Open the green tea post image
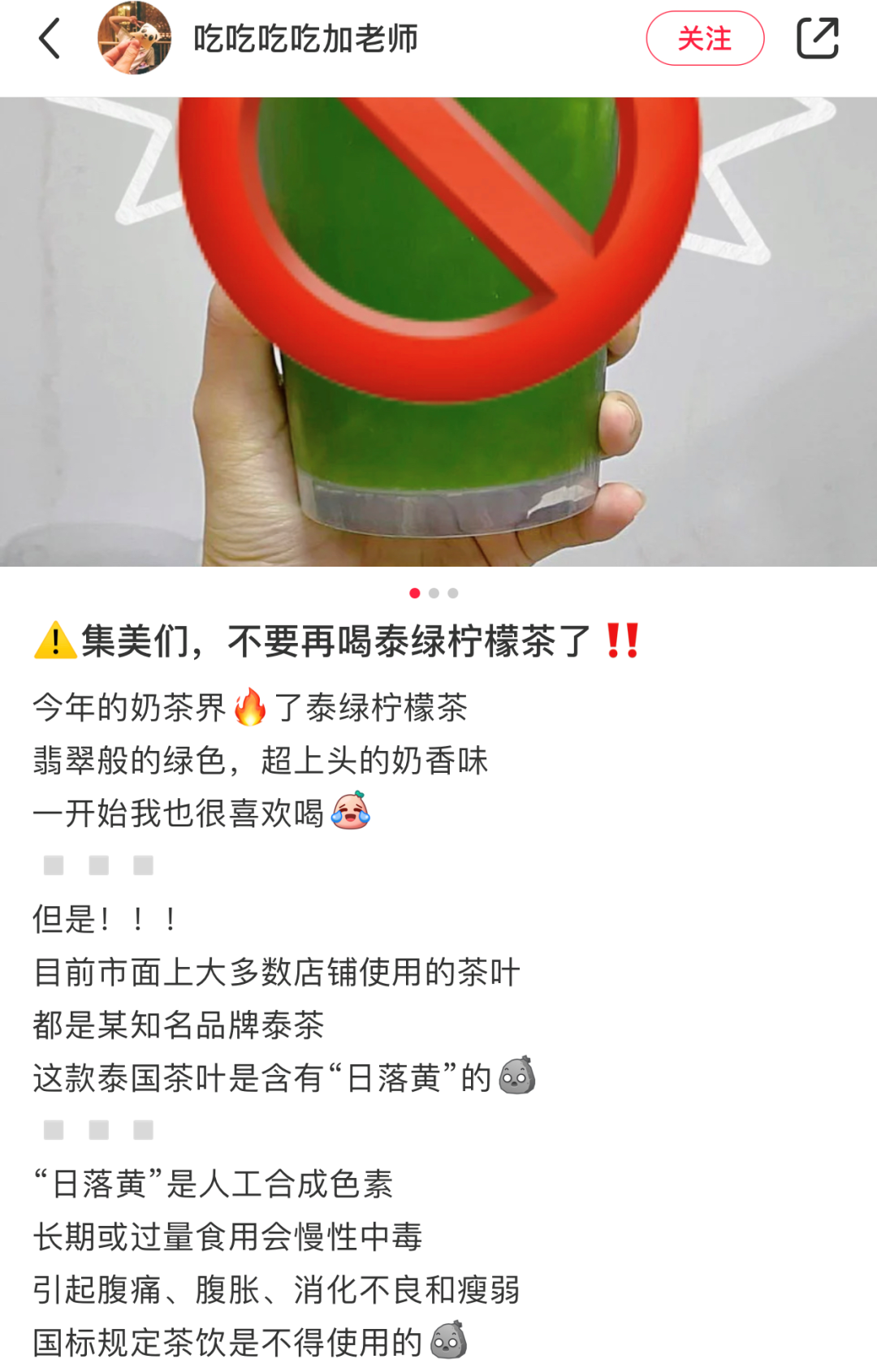 (x=438, y=331)
